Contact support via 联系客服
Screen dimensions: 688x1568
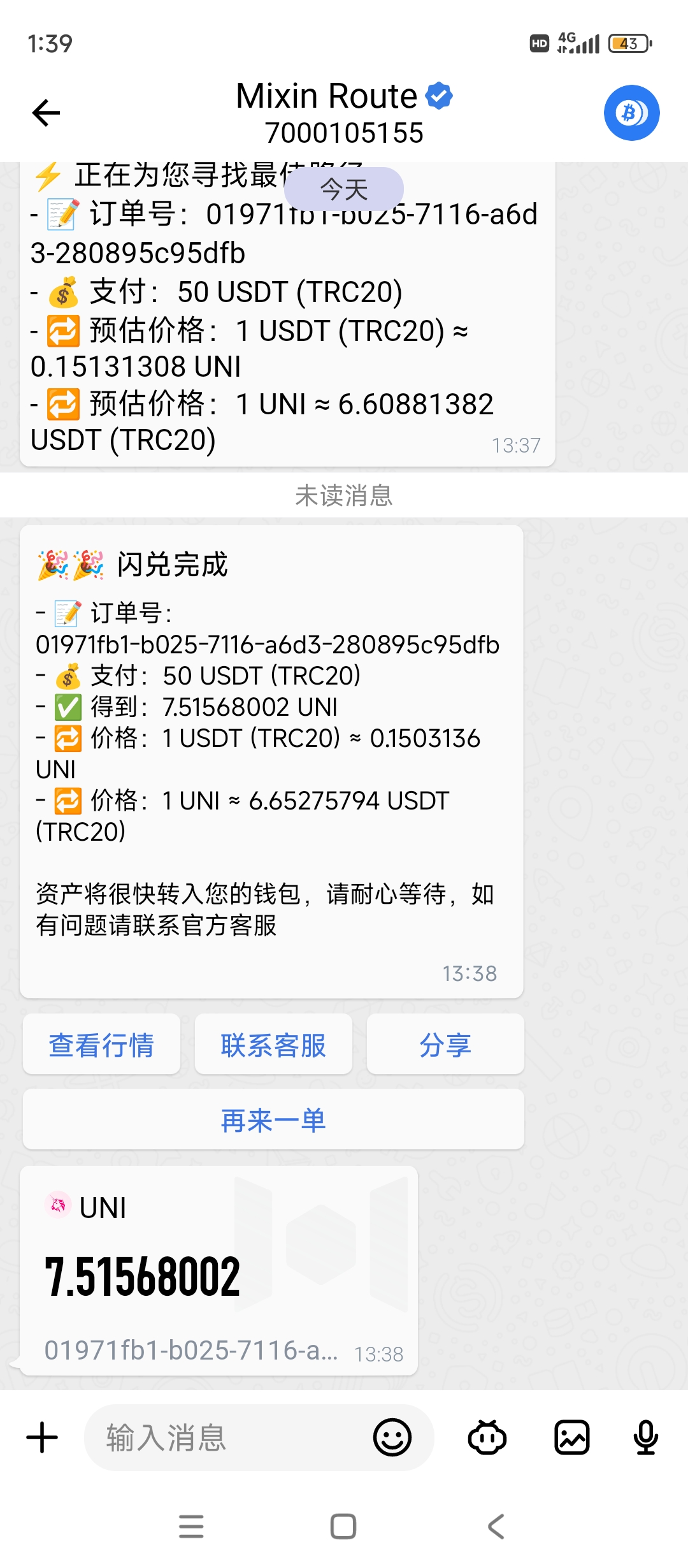pyautogui.click(x=273, y=1045)
